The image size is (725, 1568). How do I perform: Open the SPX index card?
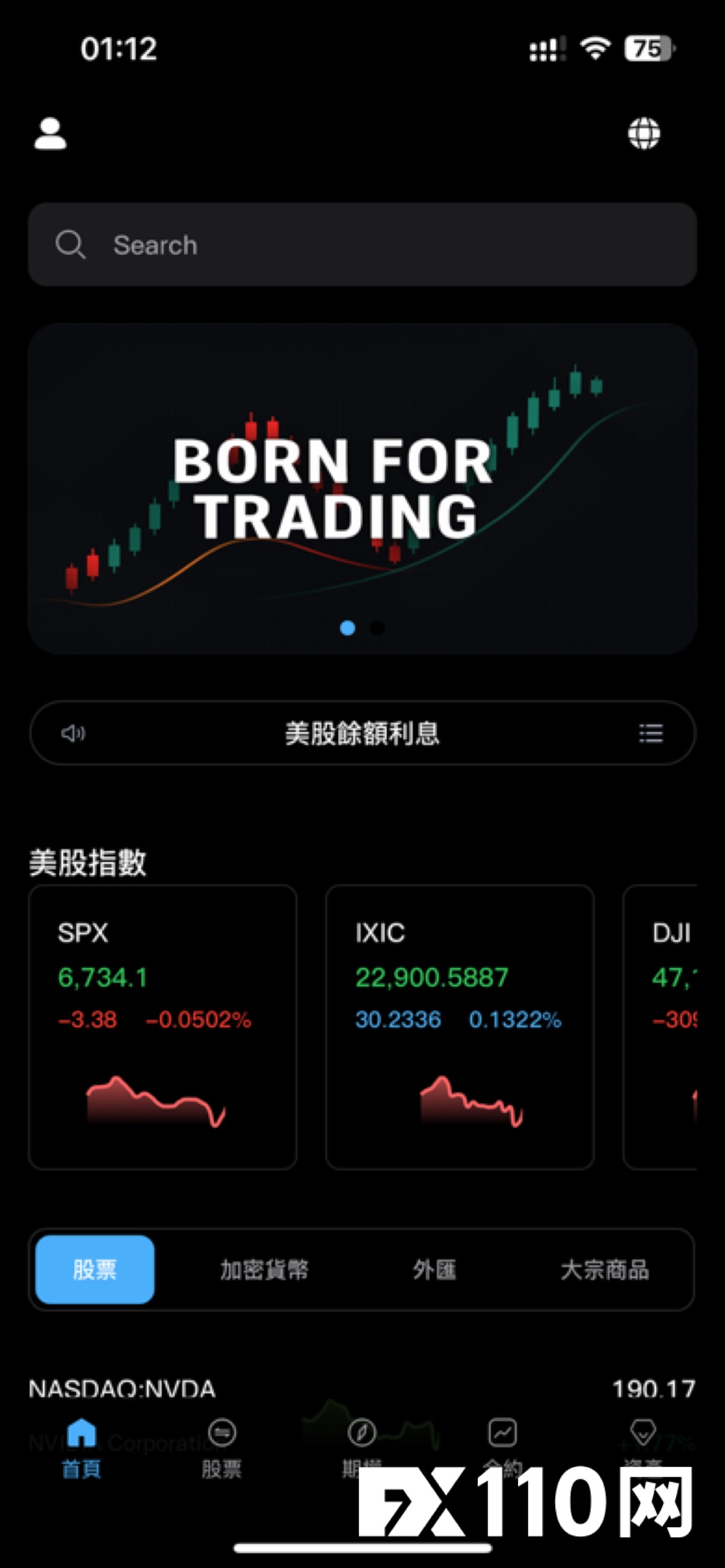(x=162, y=1027)
